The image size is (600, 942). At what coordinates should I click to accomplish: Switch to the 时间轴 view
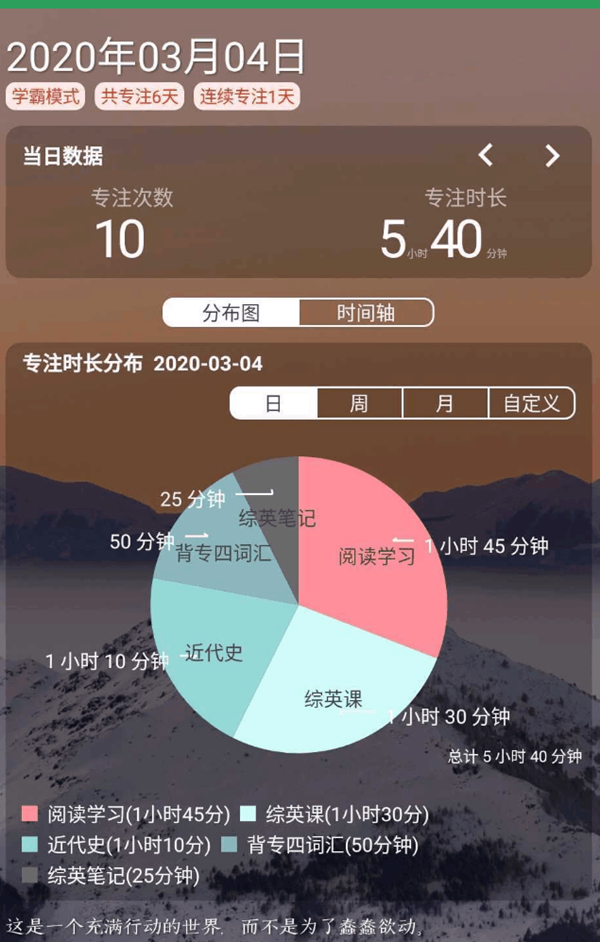[366, 313]
